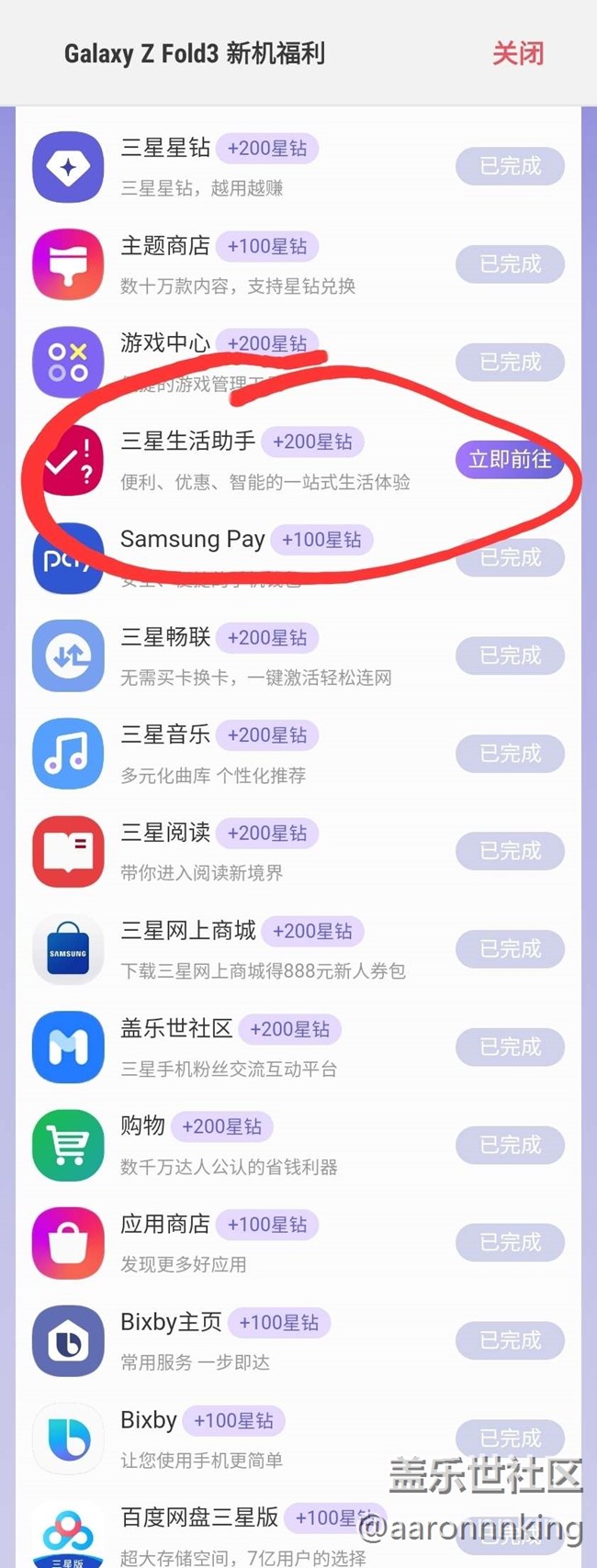The height and width of the screenshot is (1568, 597).
Task: Open the 三星音乐 entry
Action: point(165,734)
